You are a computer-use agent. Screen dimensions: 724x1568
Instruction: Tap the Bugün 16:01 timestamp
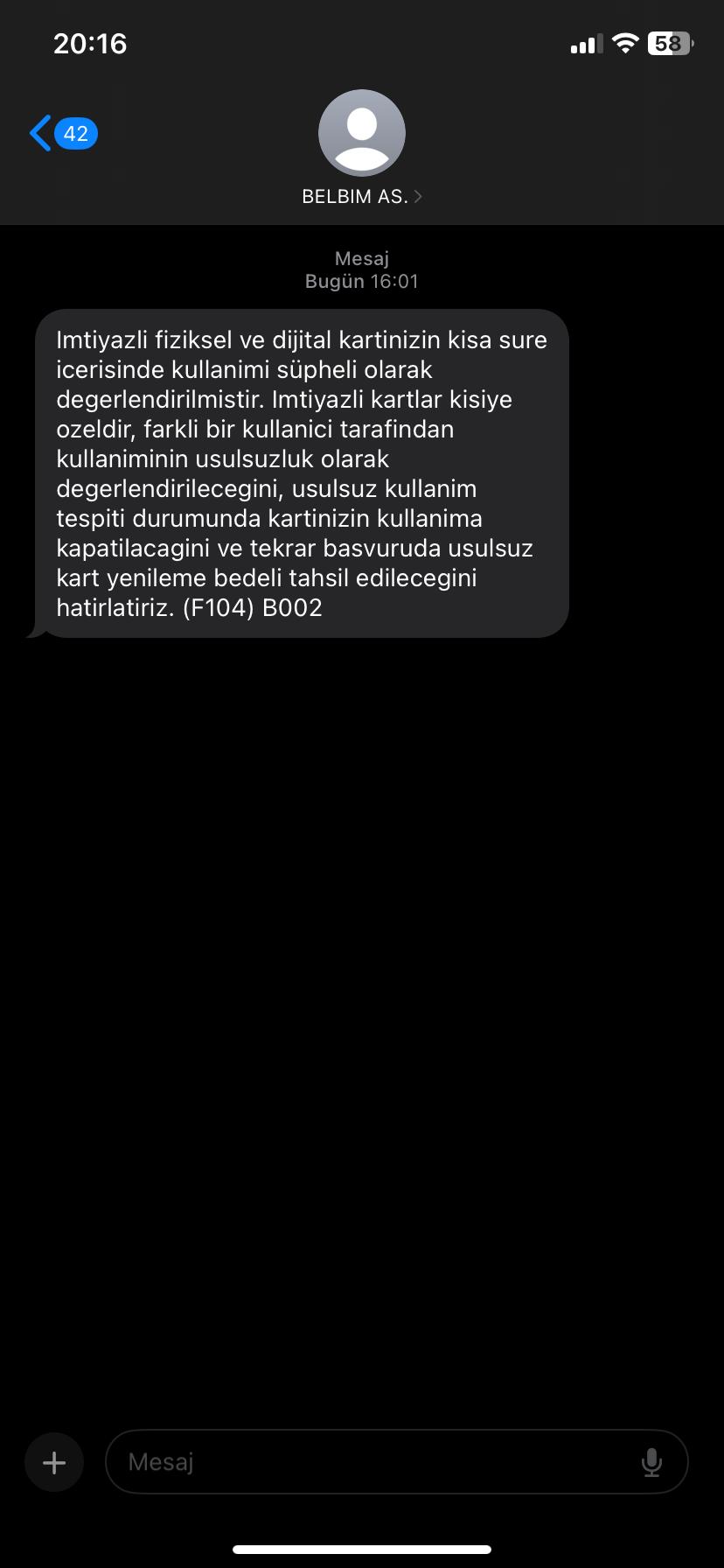coord(361,281)
